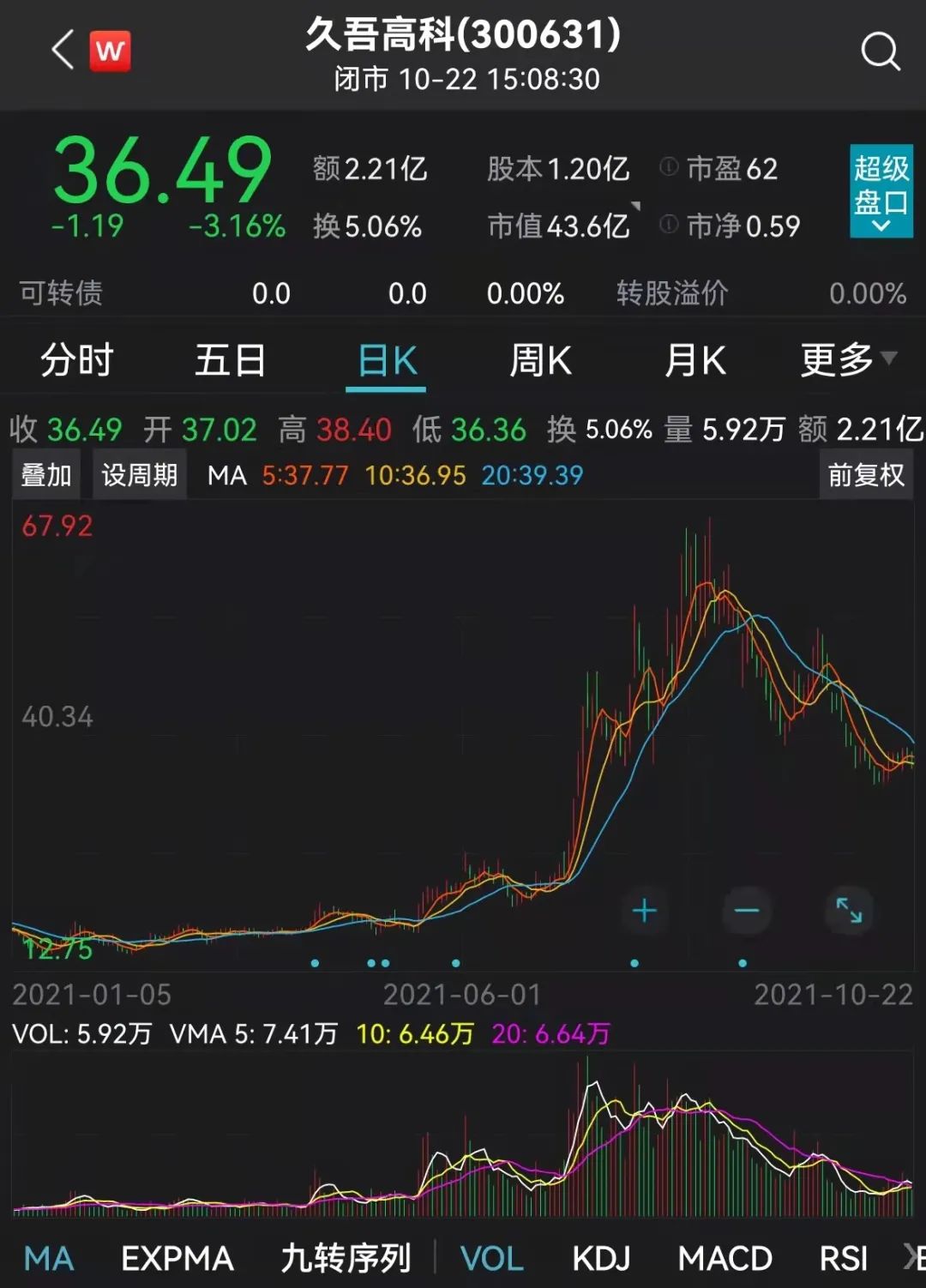Screen dimensions: 926x1288
Task: Zoom in the chart with plus
Action: (x=644, y=911)
